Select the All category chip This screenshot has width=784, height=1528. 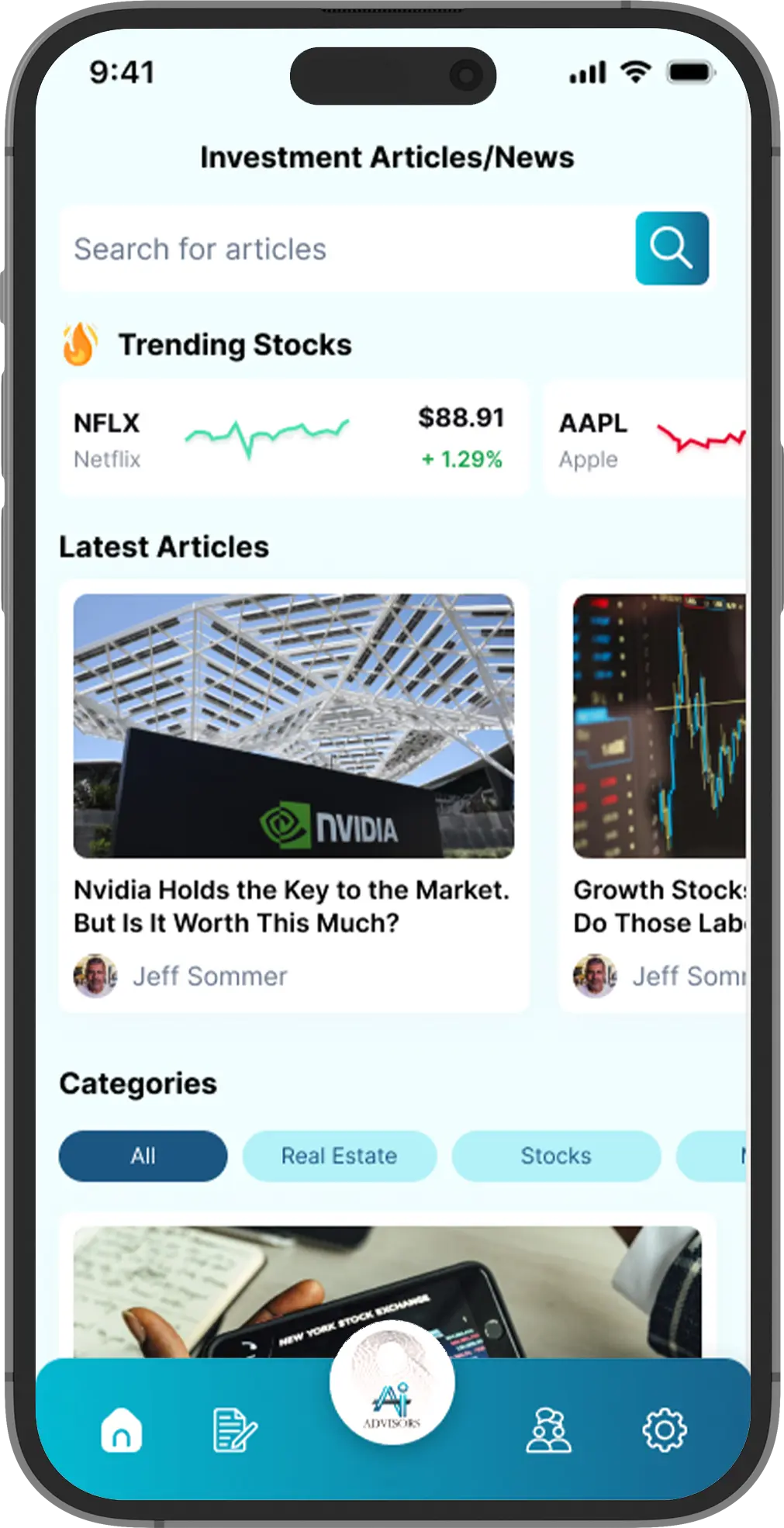pos(143,1156)
